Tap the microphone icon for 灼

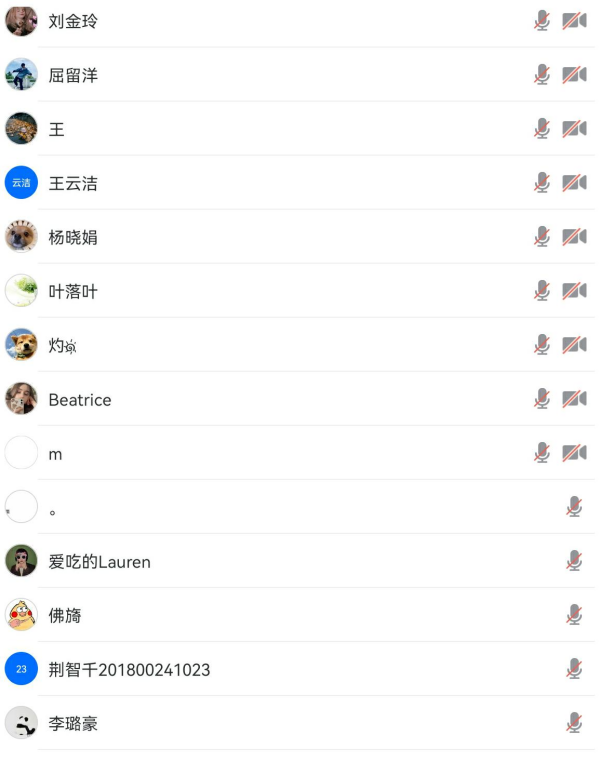point(542,345)
